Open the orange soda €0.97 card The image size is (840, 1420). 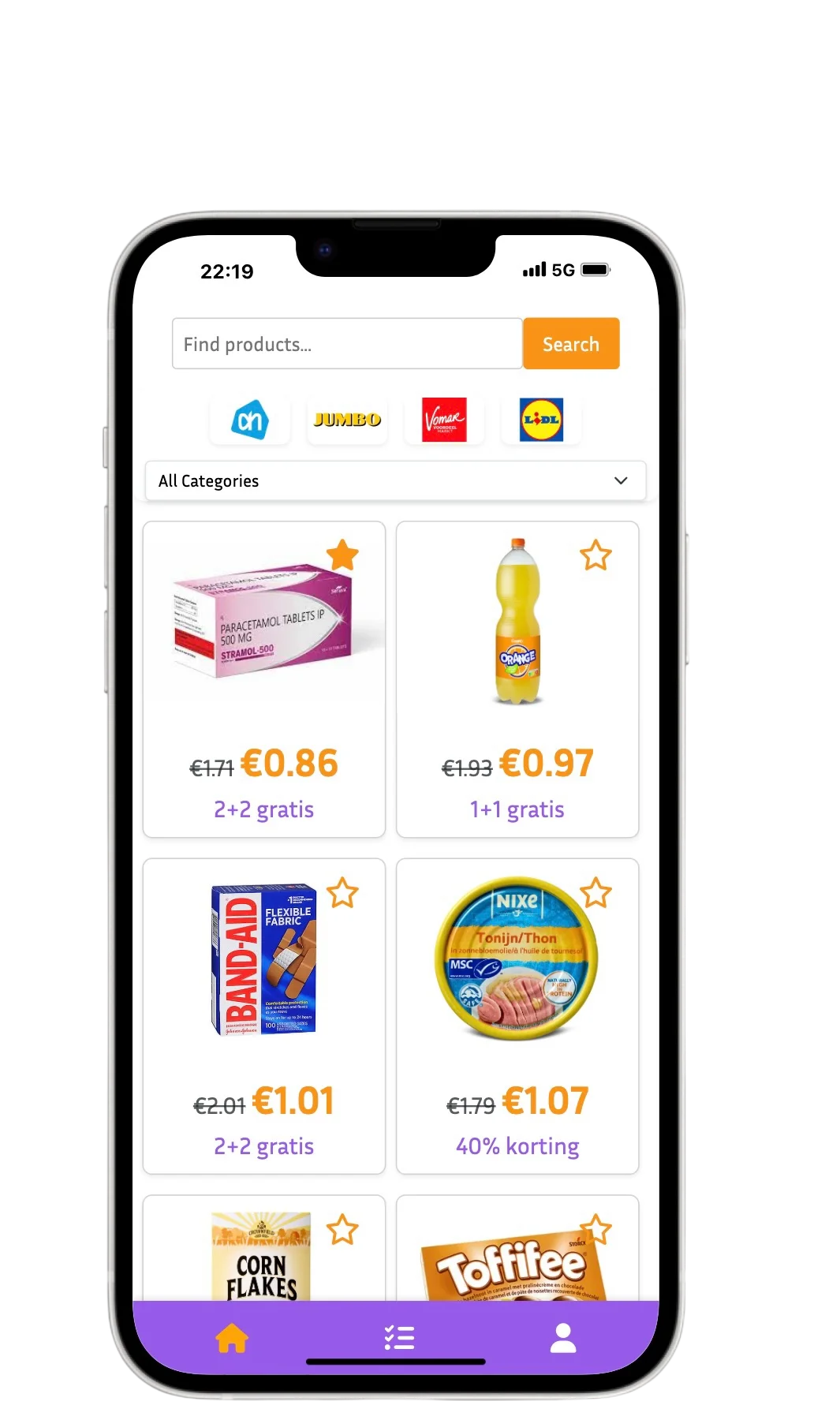517,678
